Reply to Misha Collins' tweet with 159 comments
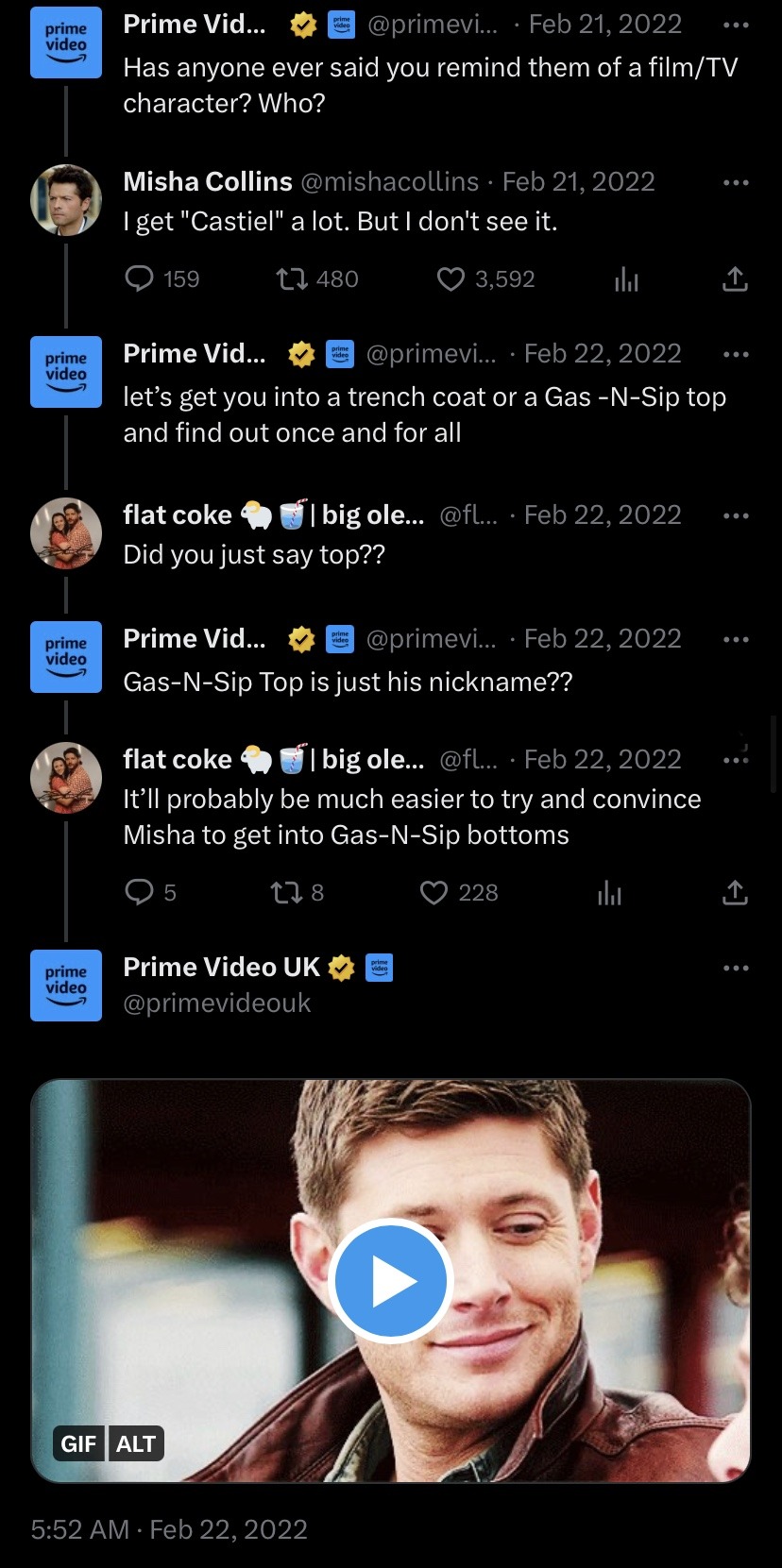The height and width of the screenshot is (1568, 782). coord(140,279)
